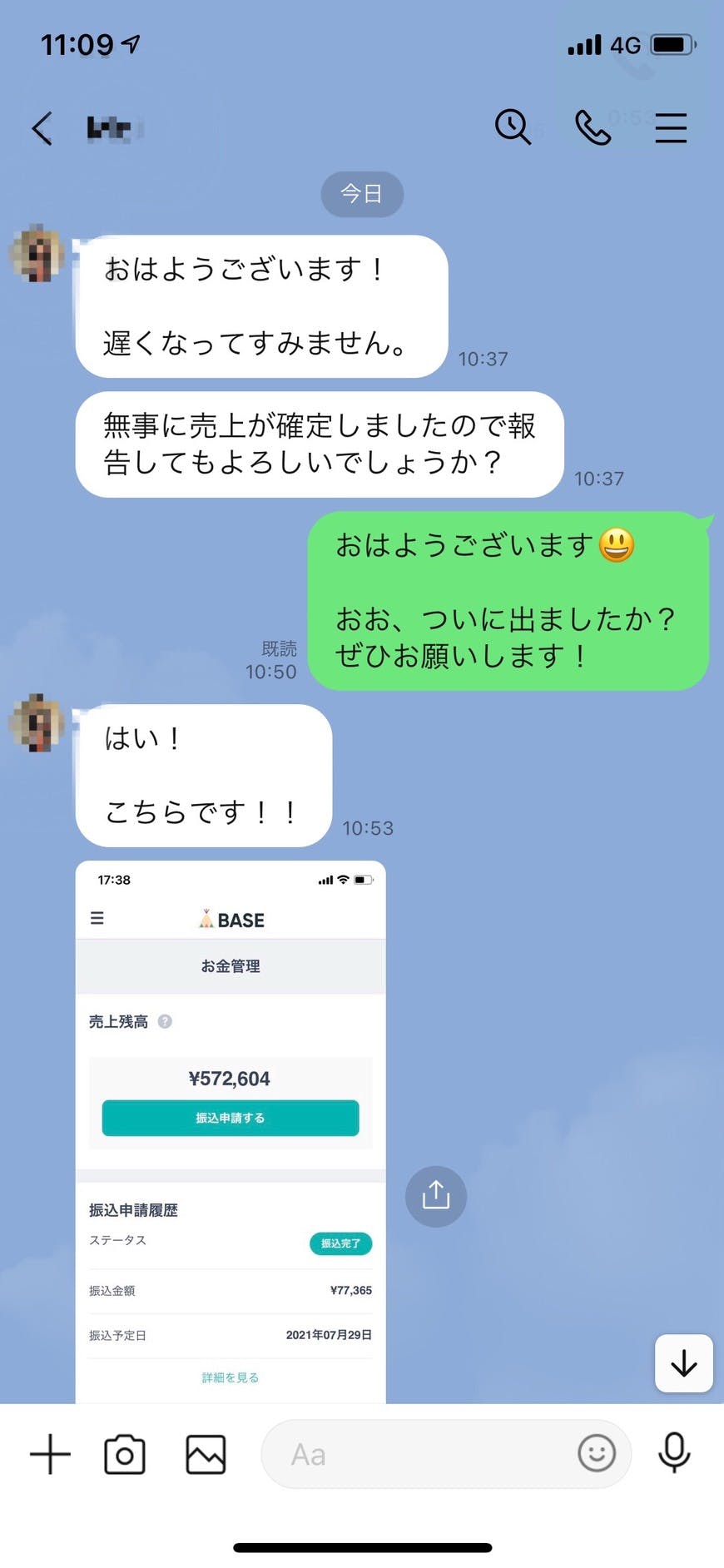Share the received screenshot image

435,1196
